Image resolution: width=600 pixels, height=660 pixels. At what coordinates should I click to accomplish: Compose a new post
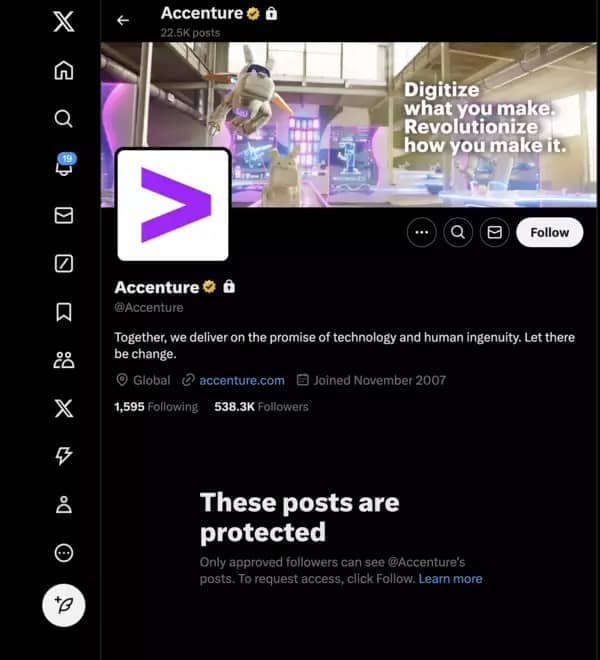click(64, 605)
